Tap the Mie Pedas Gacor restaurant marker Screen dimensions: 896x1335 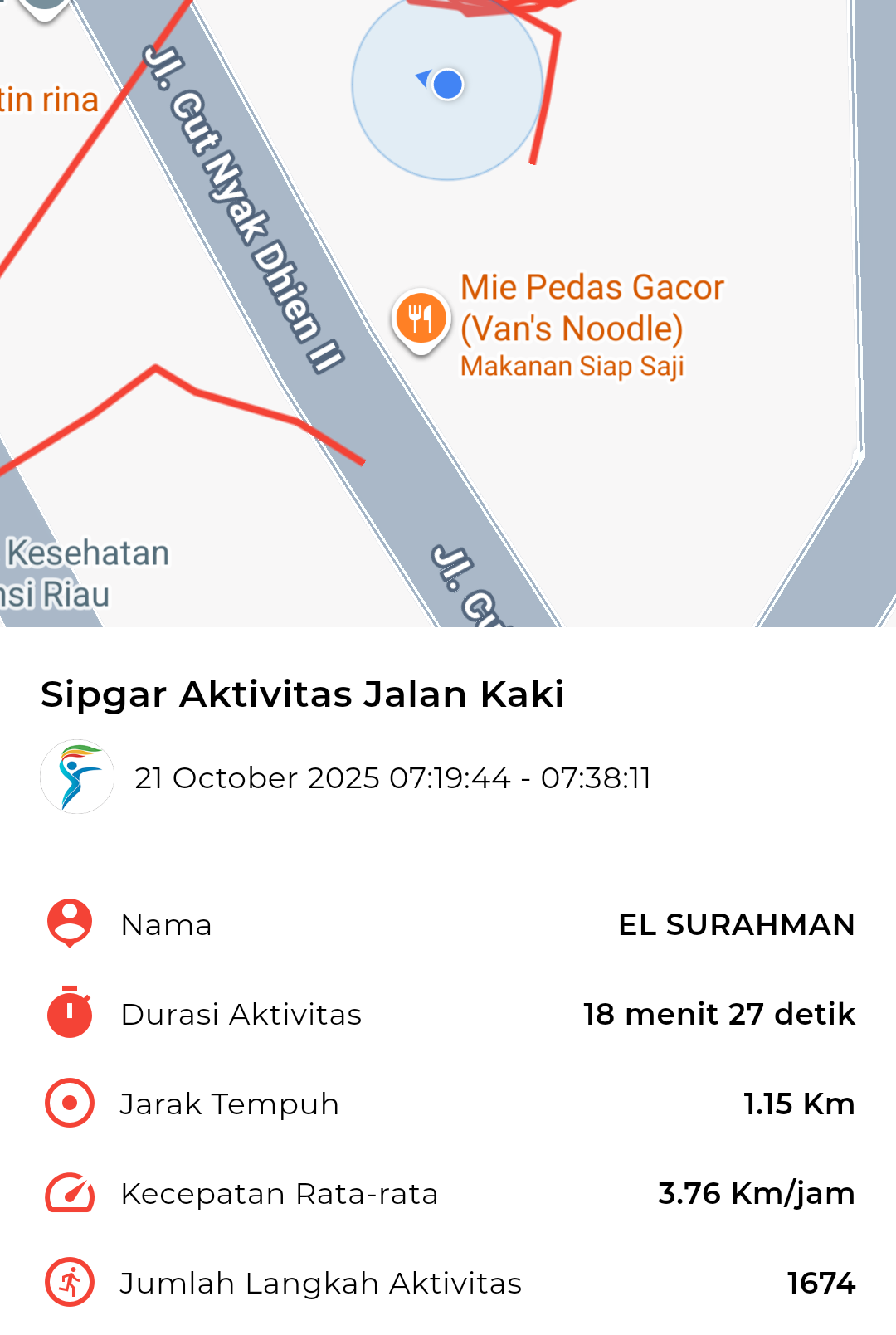click(421, 319)
